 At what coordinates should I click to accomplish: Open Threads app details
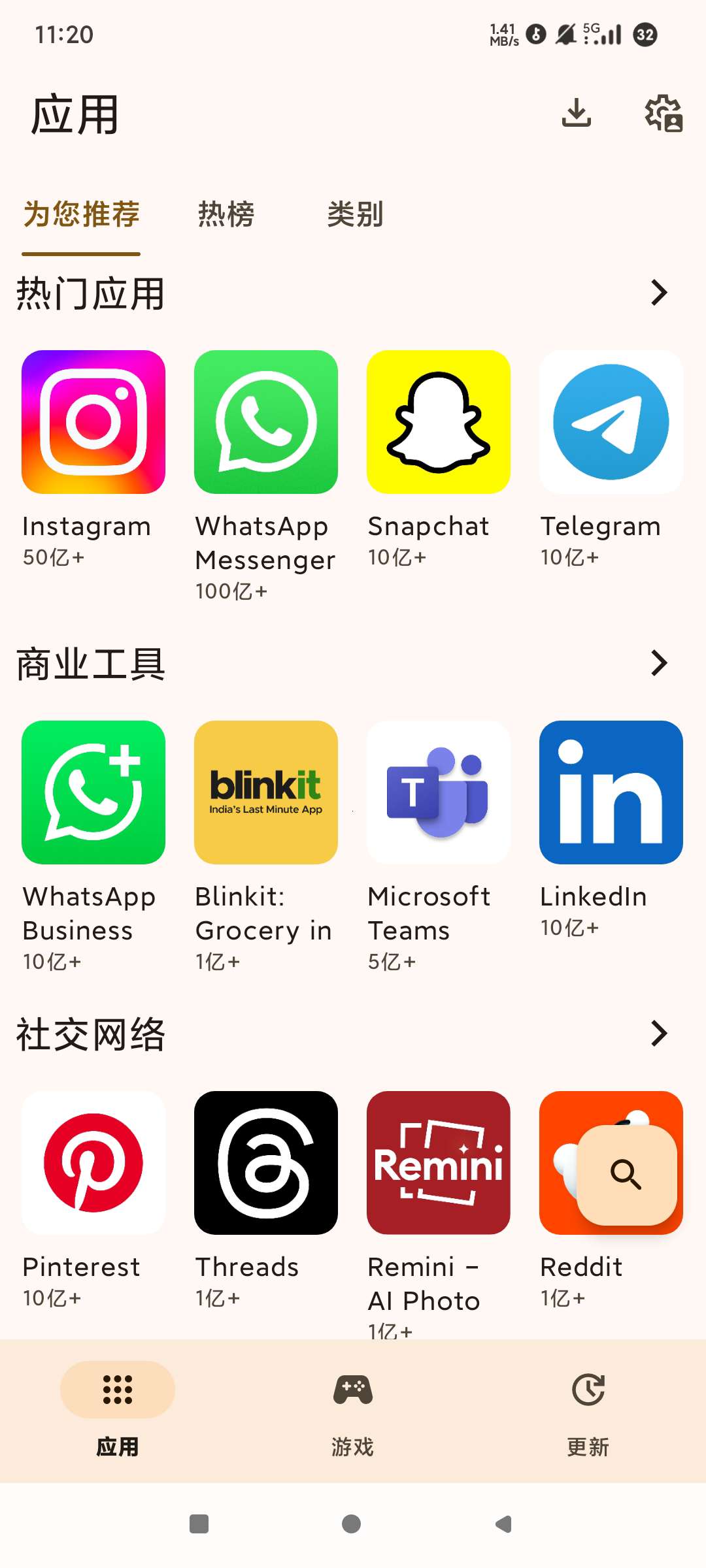[x=266, y=1163]
